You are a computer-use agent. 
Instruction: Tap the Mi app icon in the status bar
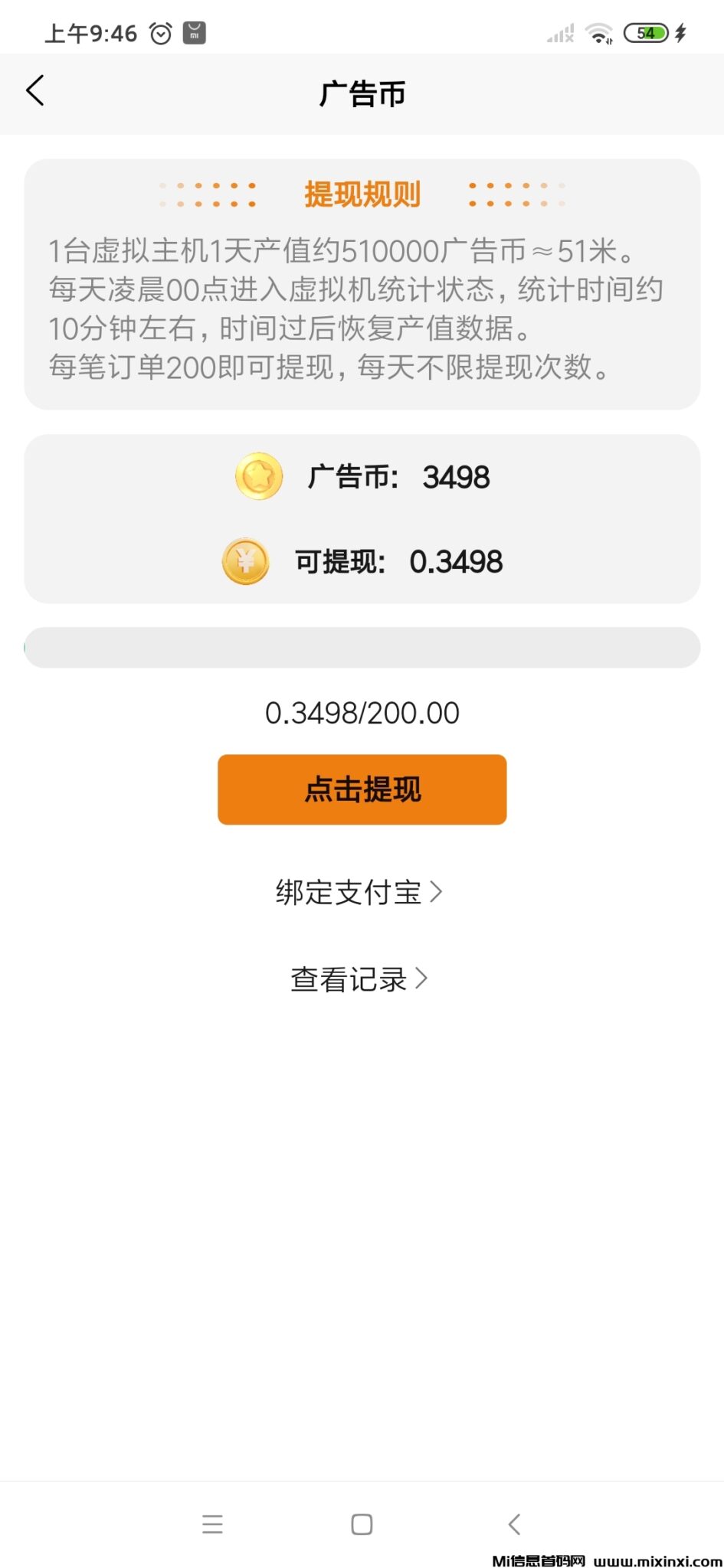click(193, 32)
